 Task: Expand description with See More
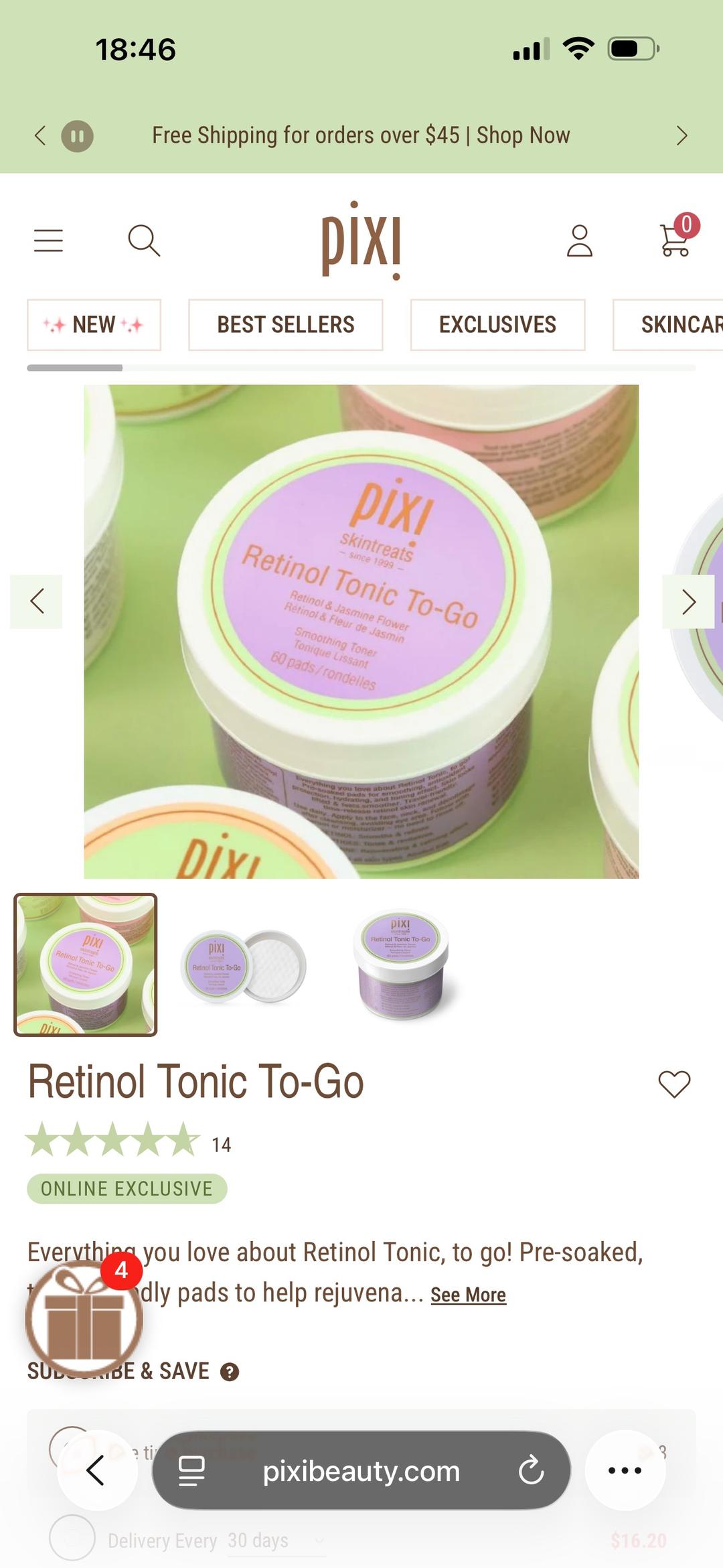point(468,1295)
